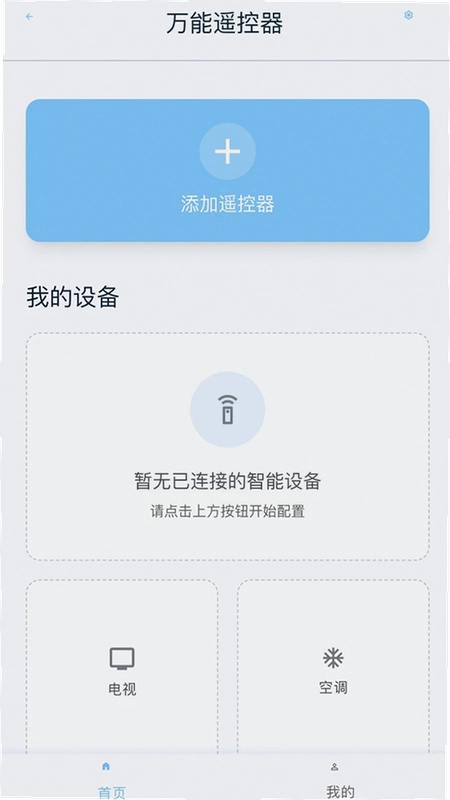450x800 pixels.
Task: Open the 空调 device card
Action: click(333, 667)
